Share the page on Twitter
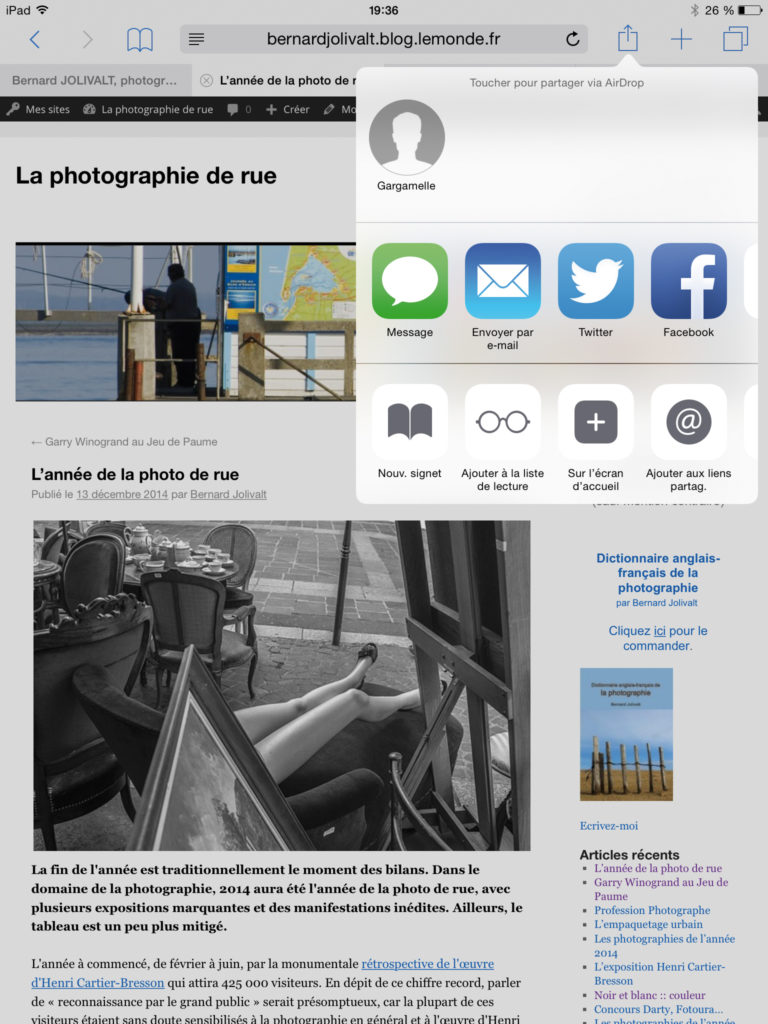This screenshot has height=1024, width=768. coord(595,281)
